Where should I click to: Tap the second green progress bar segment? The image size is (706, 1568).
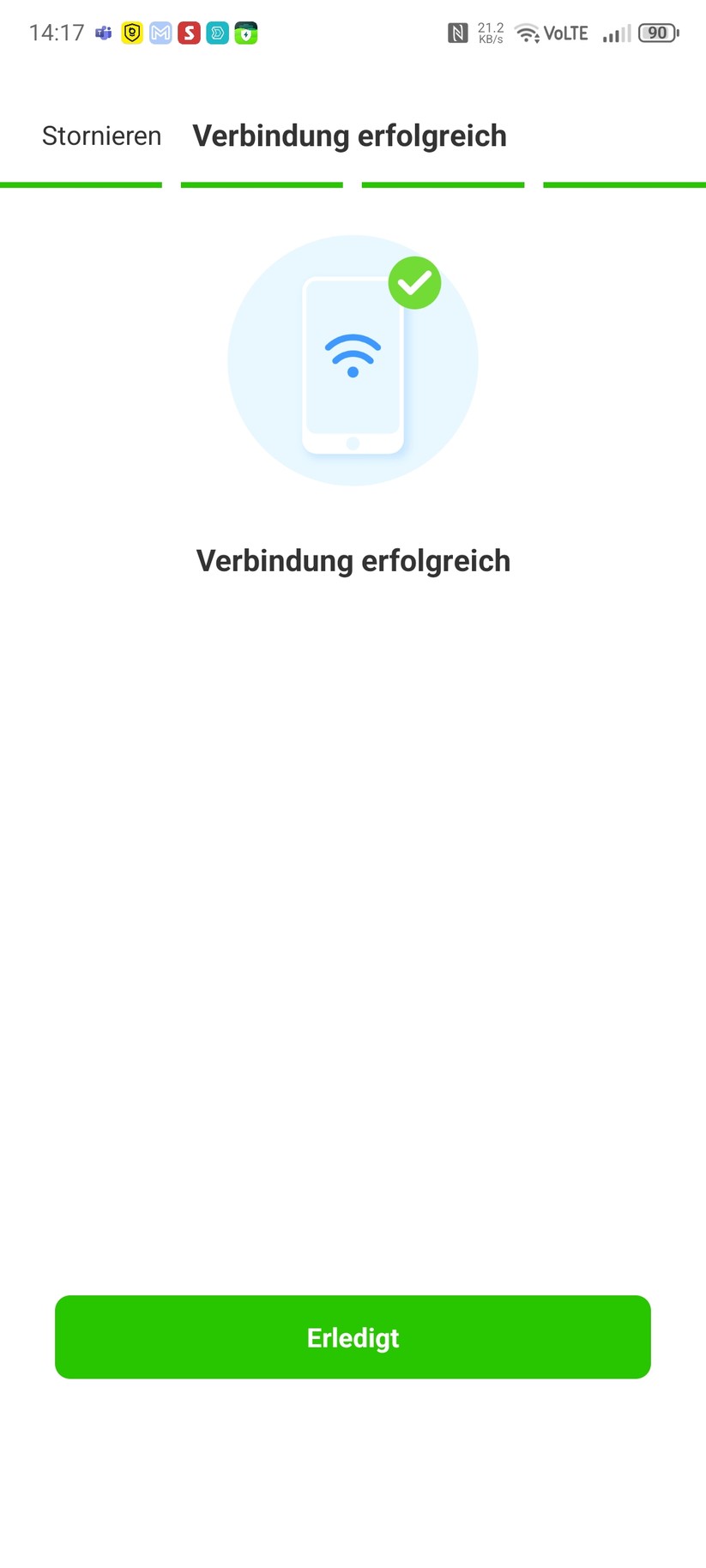coord(261,183)
